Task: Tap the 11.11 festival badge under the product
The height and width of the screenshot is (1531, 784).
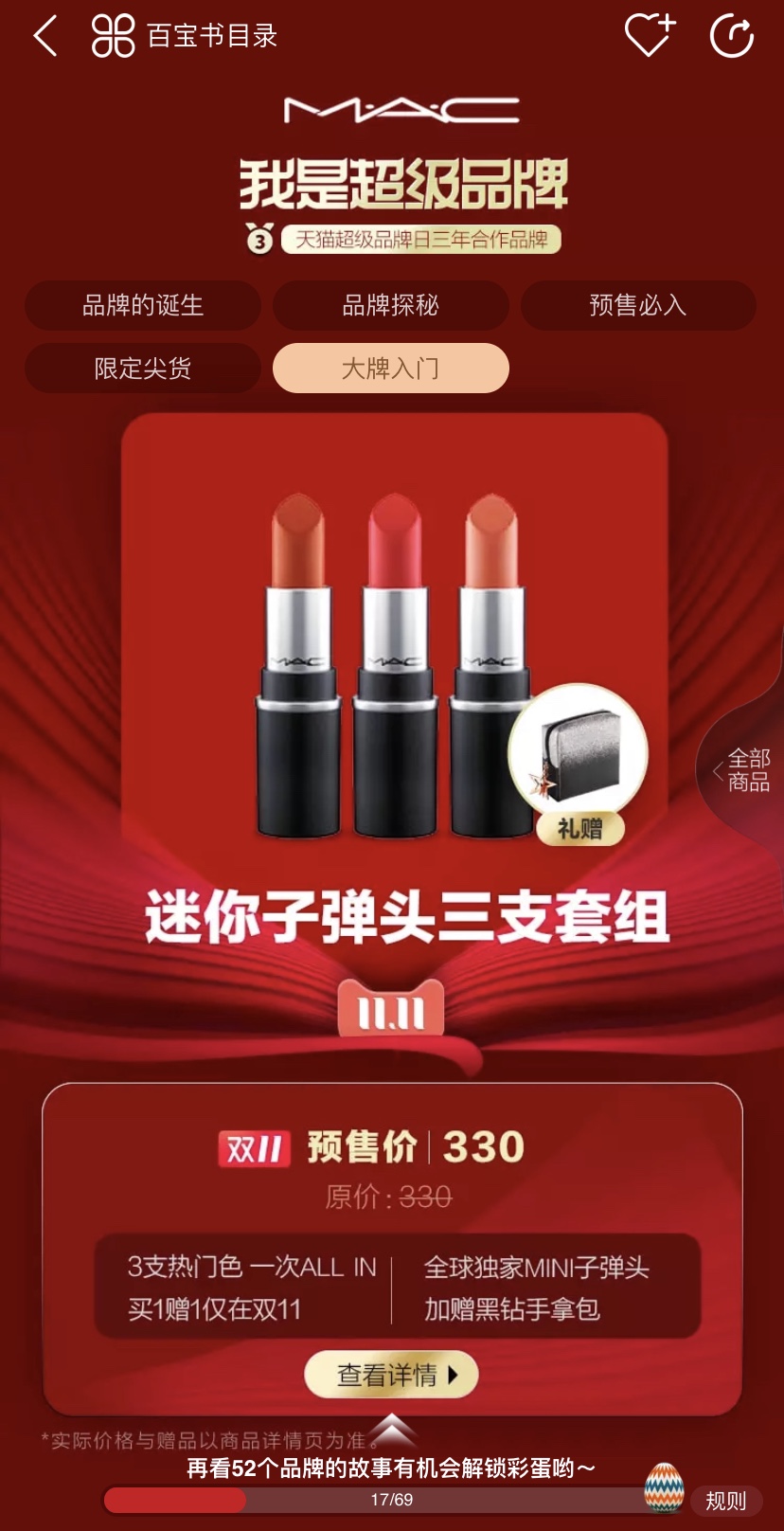Action: point(391,1011)
